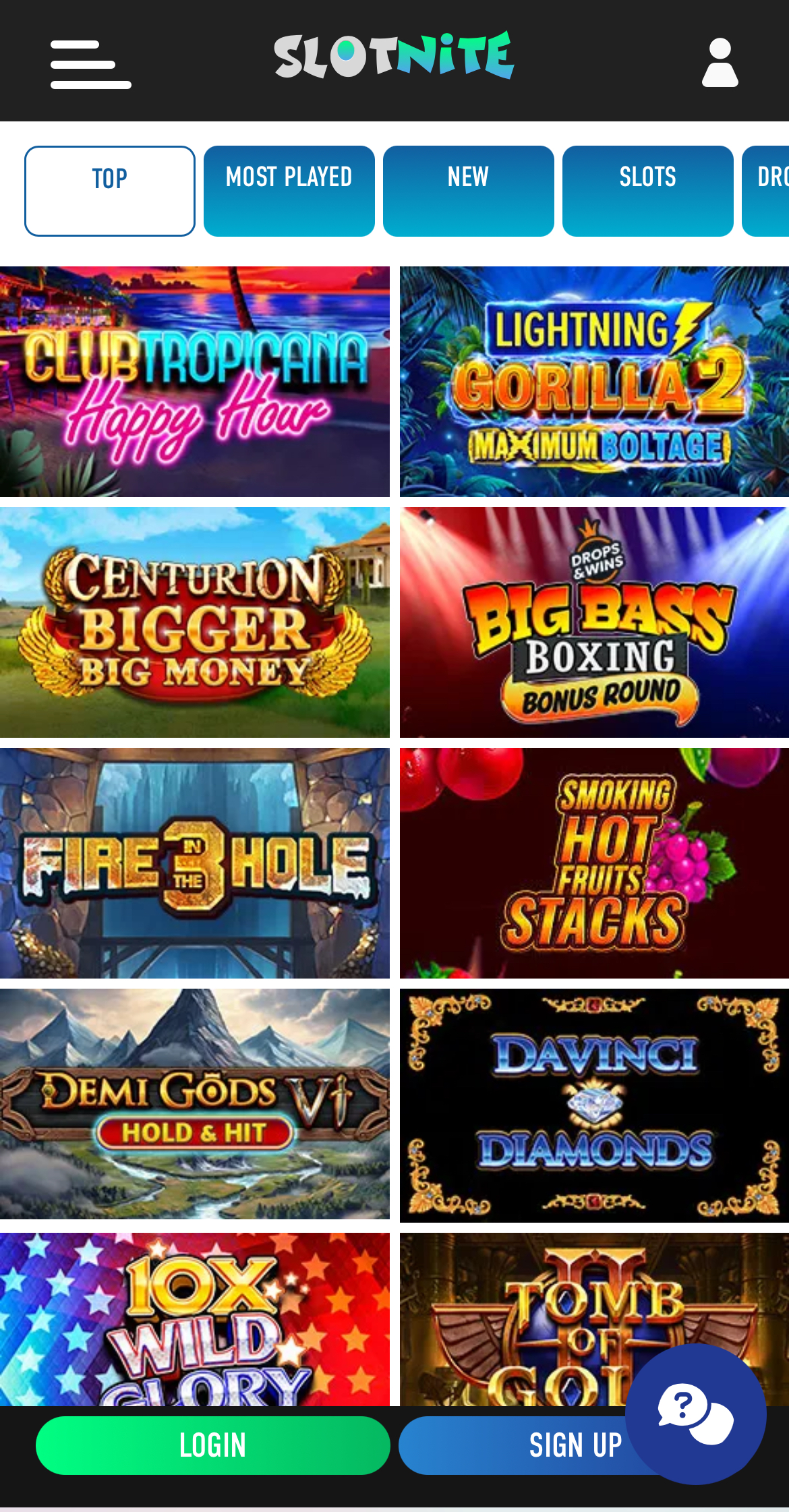Viewport: 789px width, 1512px height.
Task: Open Lightning Gorilla 2 Maximum Boltage
Action: click(593, 382)
